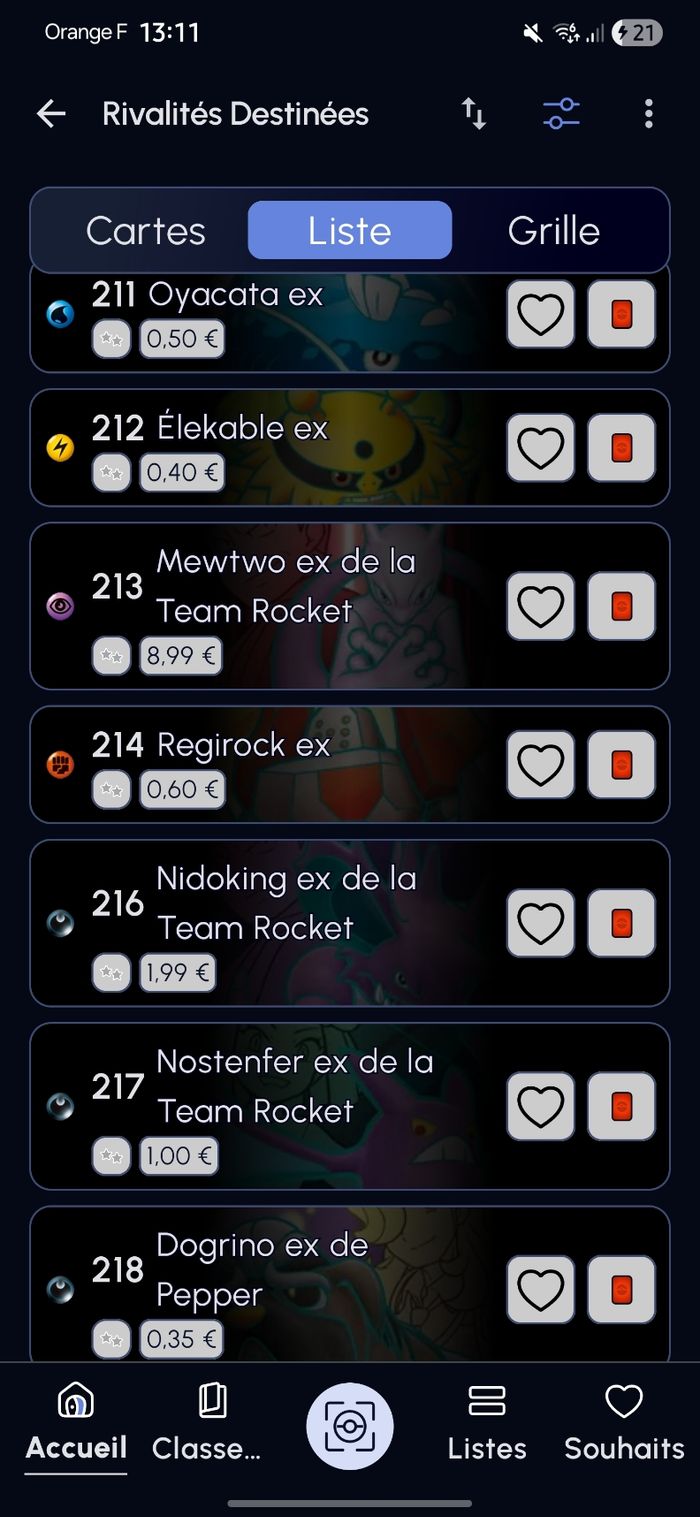700x1517 pixels.
Task: Add Élekable ex to wishlist
Action: point(540,448)
